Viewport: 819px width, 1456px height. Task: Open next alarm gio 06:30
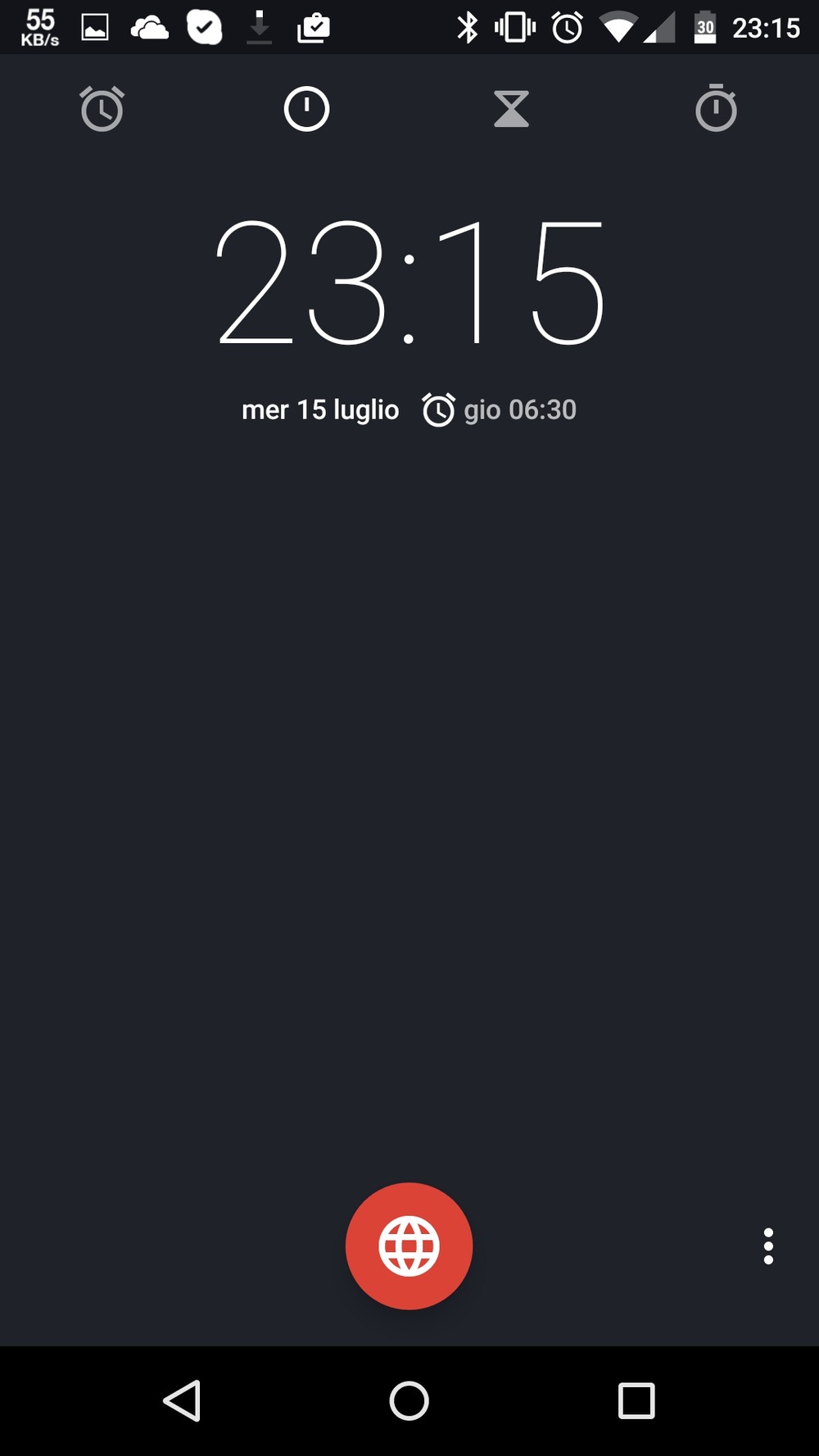pos(499,409)
